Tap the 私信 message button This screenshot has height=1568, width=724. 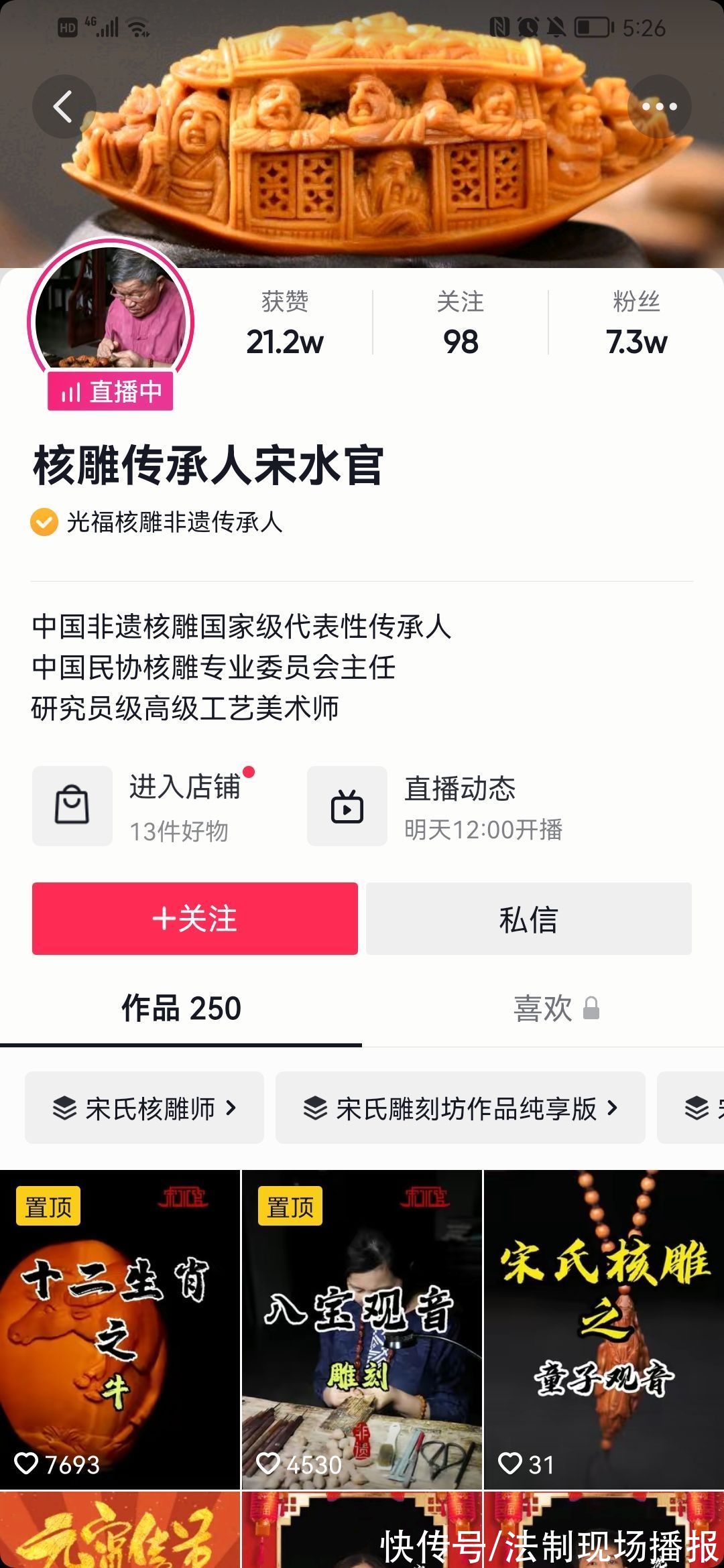pos(529,919)
